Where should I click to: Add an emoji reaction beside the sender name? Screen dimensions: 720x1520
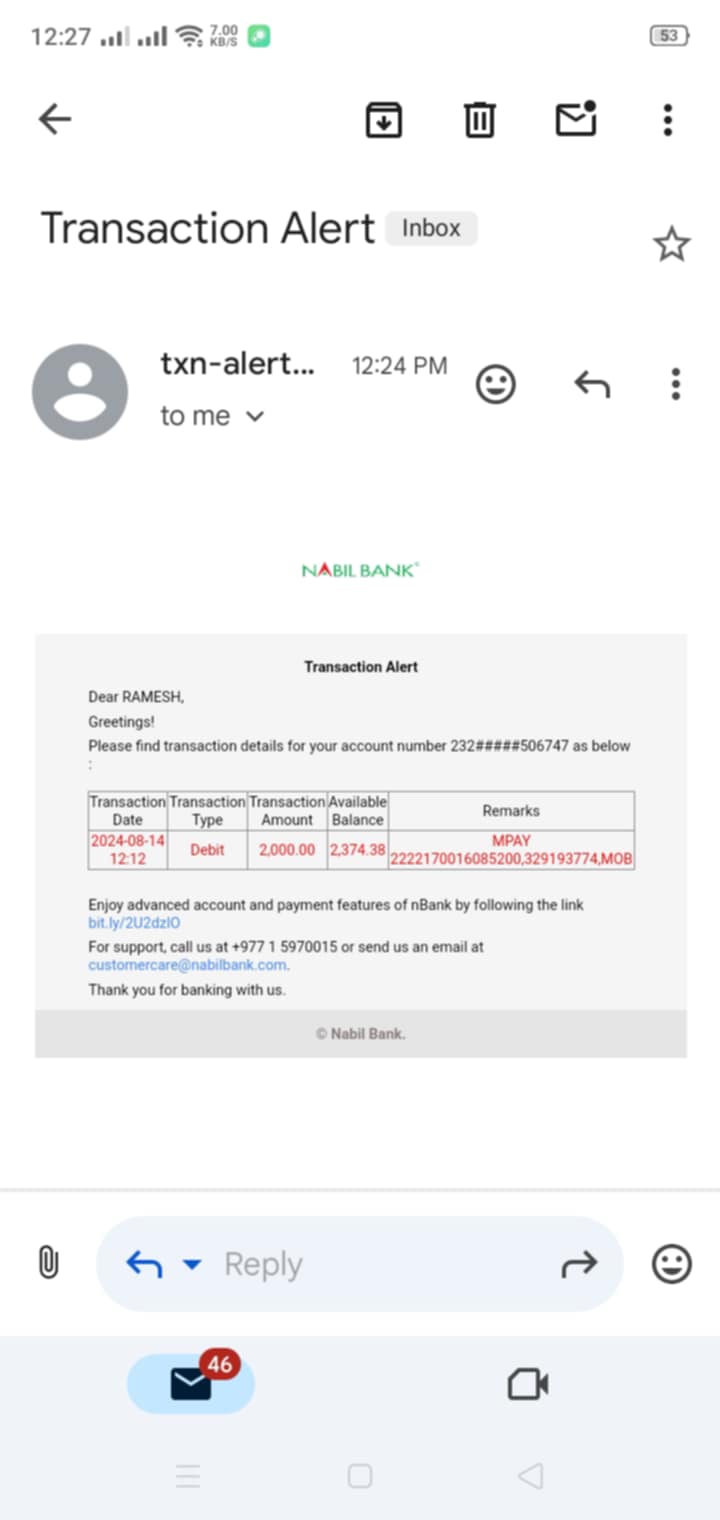[x=496, y=385]
